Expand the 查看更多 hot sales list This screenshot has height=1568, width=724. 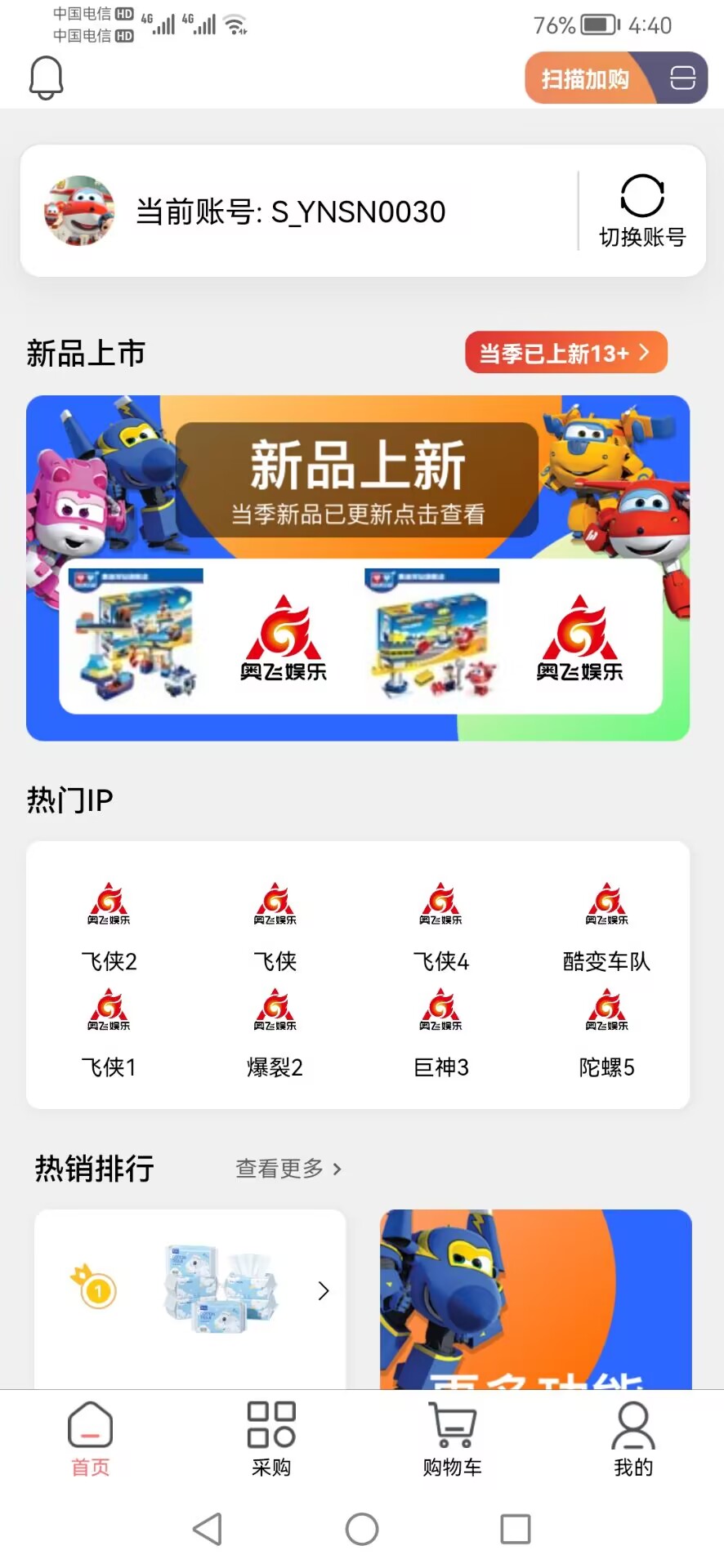[x=287, y=1169]
